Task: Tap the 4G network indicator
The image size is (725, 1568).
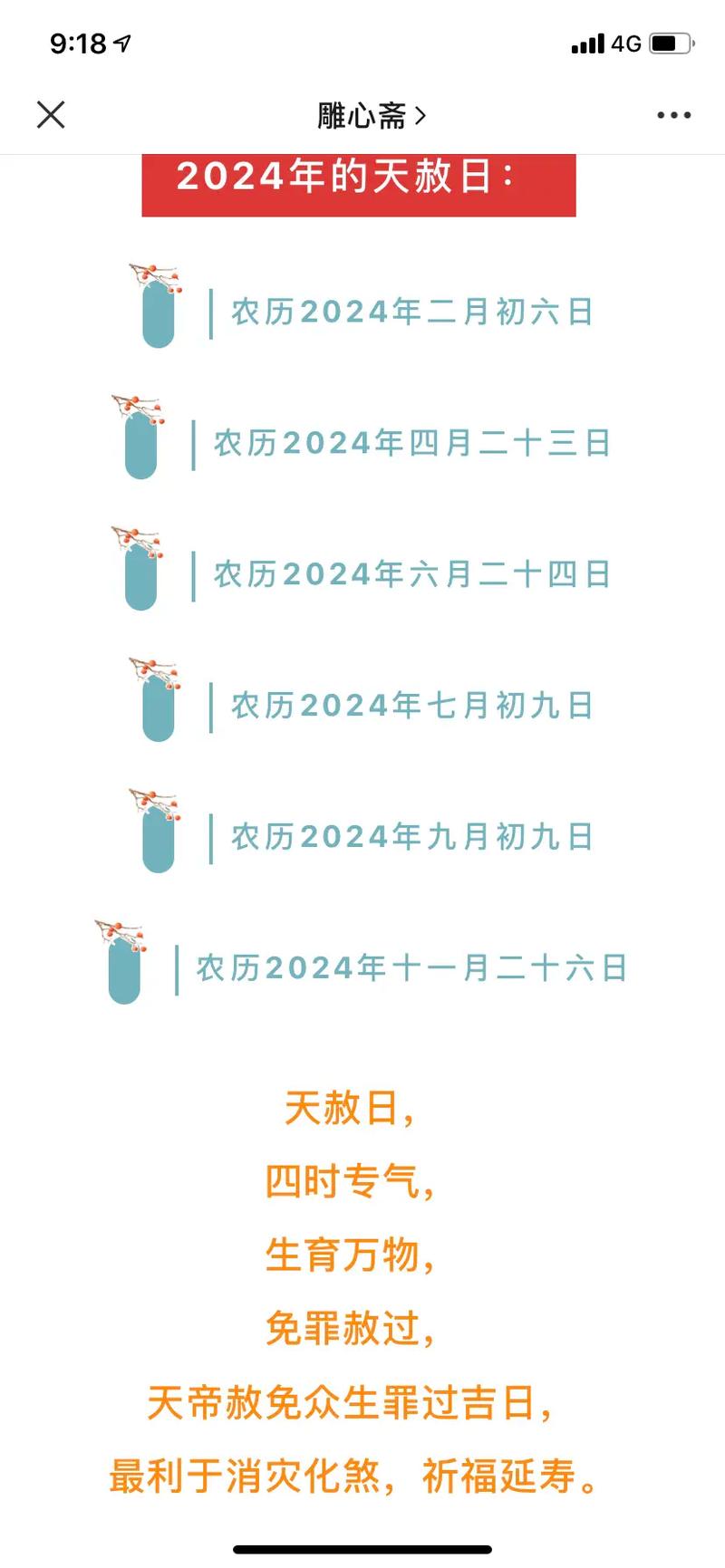Action: click(628, 42)
